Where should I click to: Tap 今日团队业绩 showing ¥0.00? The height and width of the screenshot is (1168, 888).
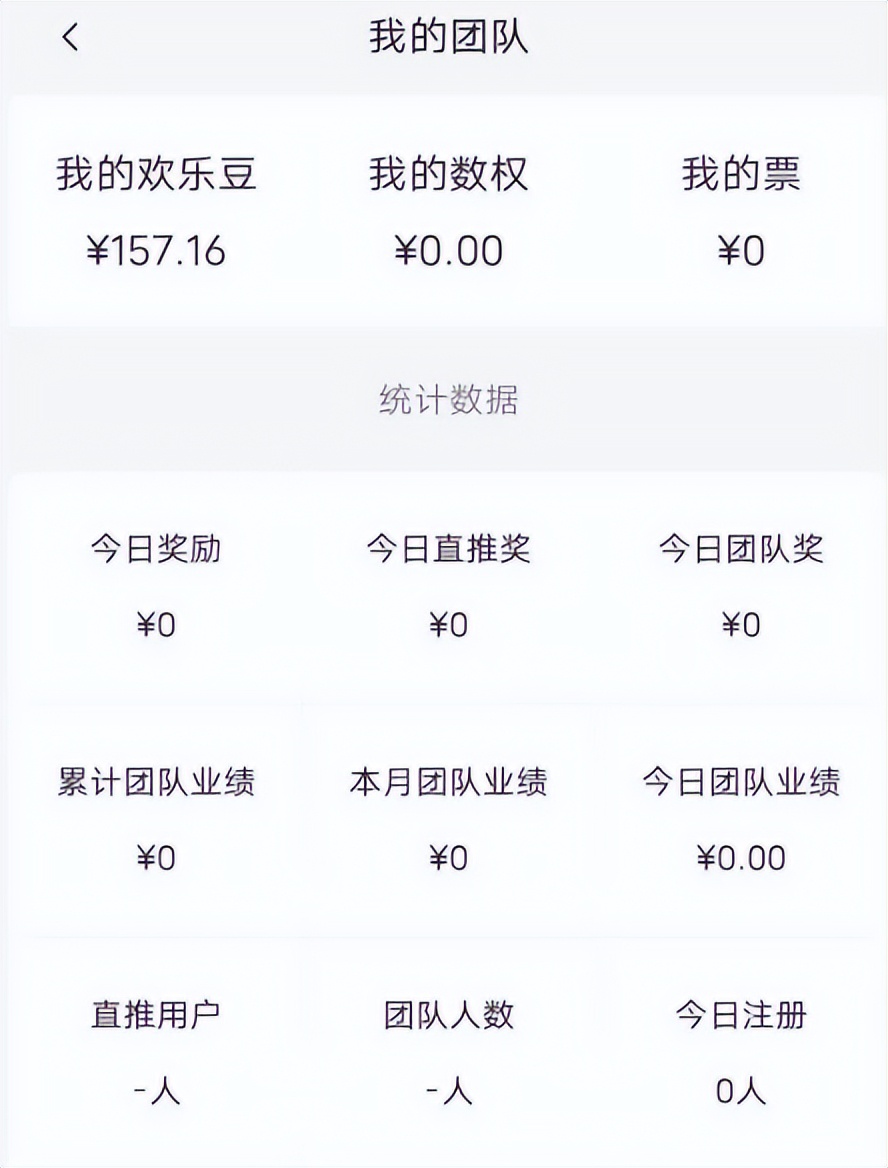point(742,784)
